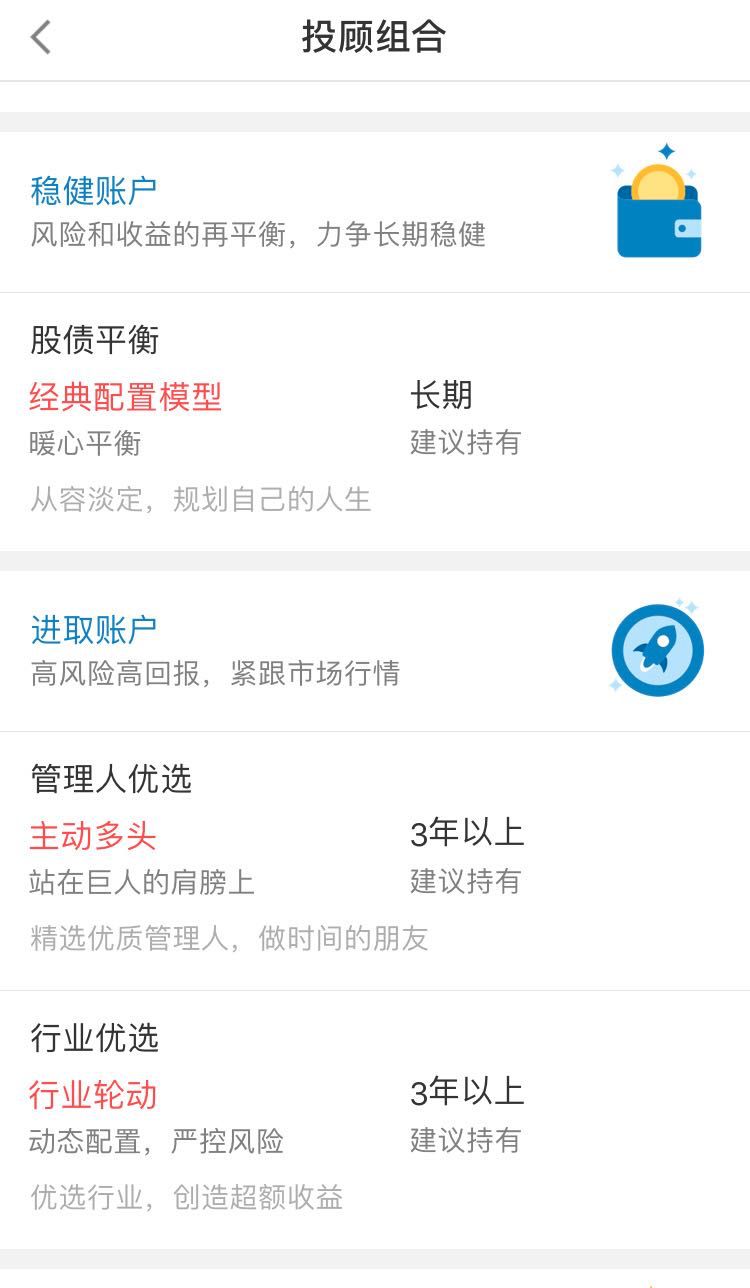Click the 投顾组合 page title
Image resolution: width=750 pixels, height=1288 pixels.
pos(374,38)
